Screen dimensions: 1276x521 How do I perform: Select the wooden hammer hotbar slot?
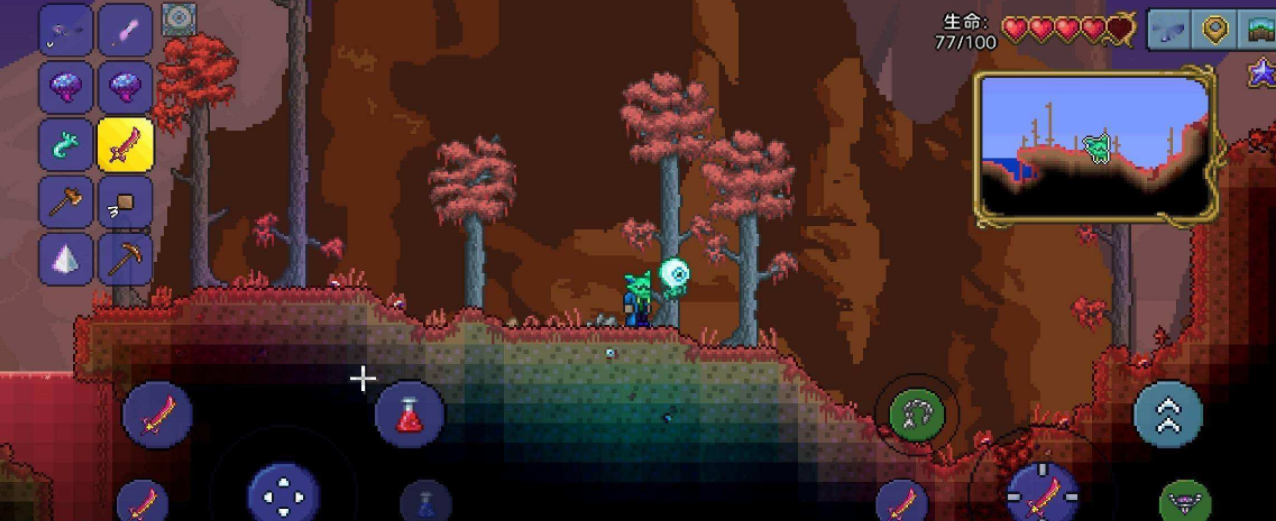pos(67,203)
